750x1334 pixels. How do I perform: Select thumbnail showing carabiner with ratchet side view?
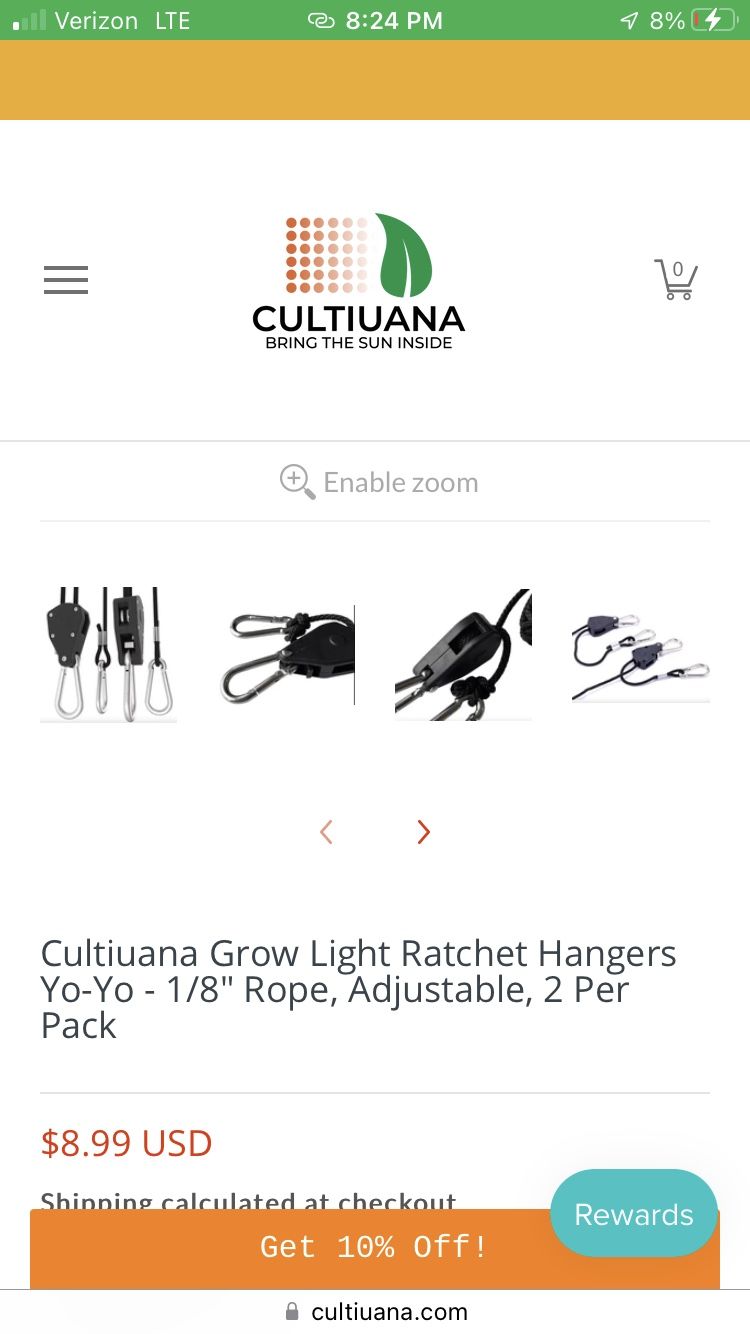coord(287,654)
